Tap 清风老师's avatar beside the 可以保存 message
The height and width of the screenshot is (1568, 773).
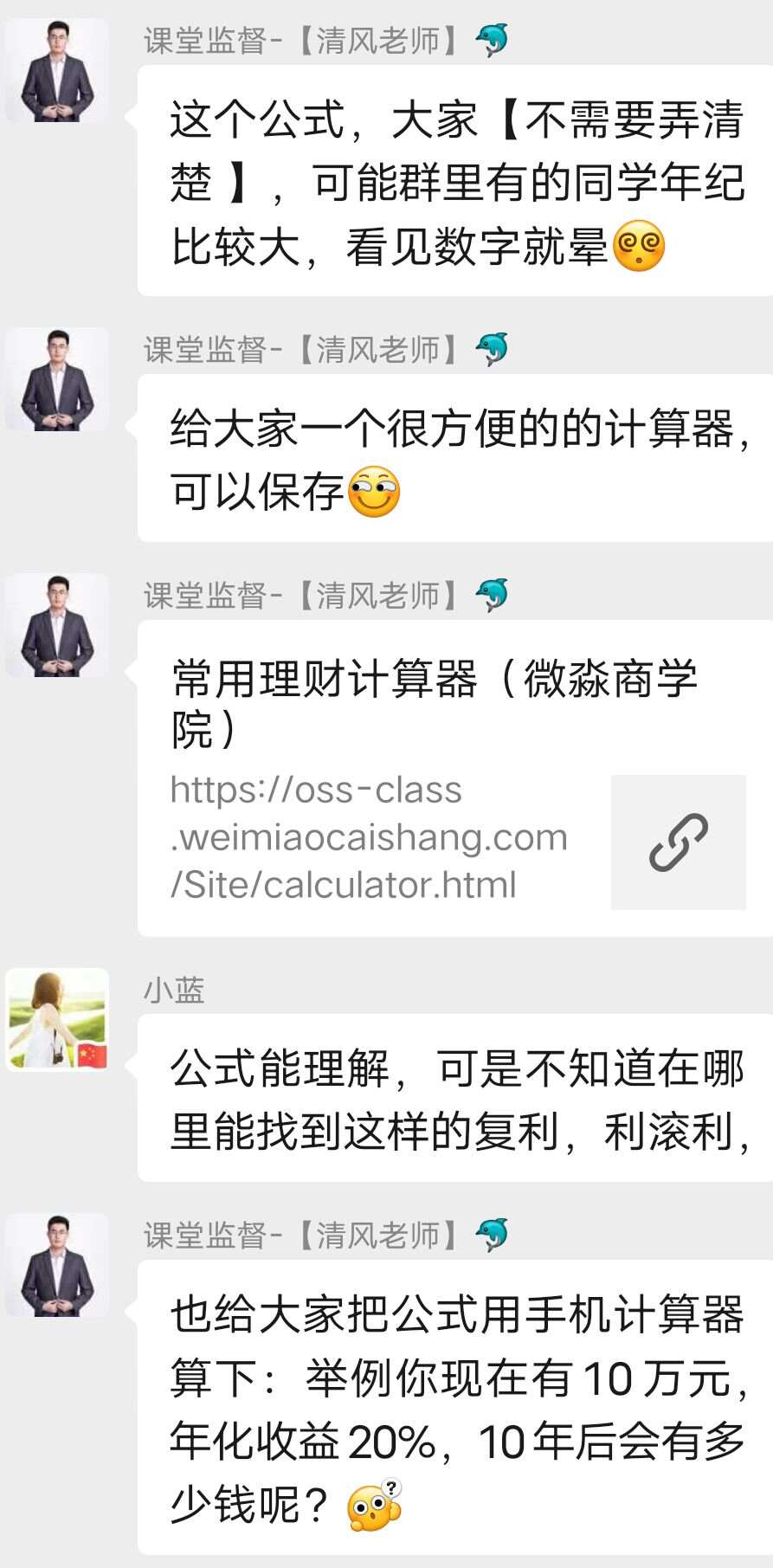coord(57,379)
